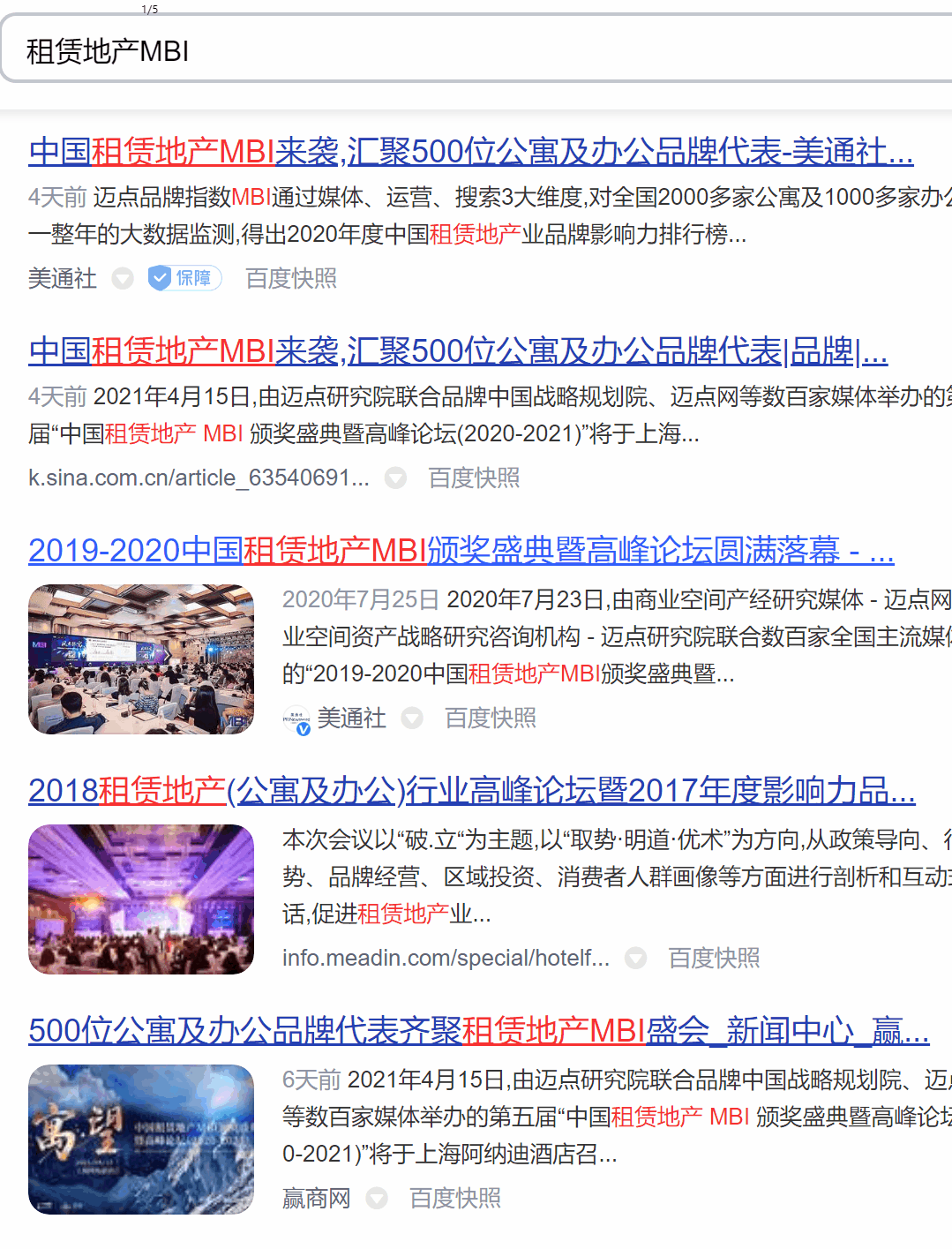
Task: Open first result ending with 美通社
Action: tap(469, 152)
